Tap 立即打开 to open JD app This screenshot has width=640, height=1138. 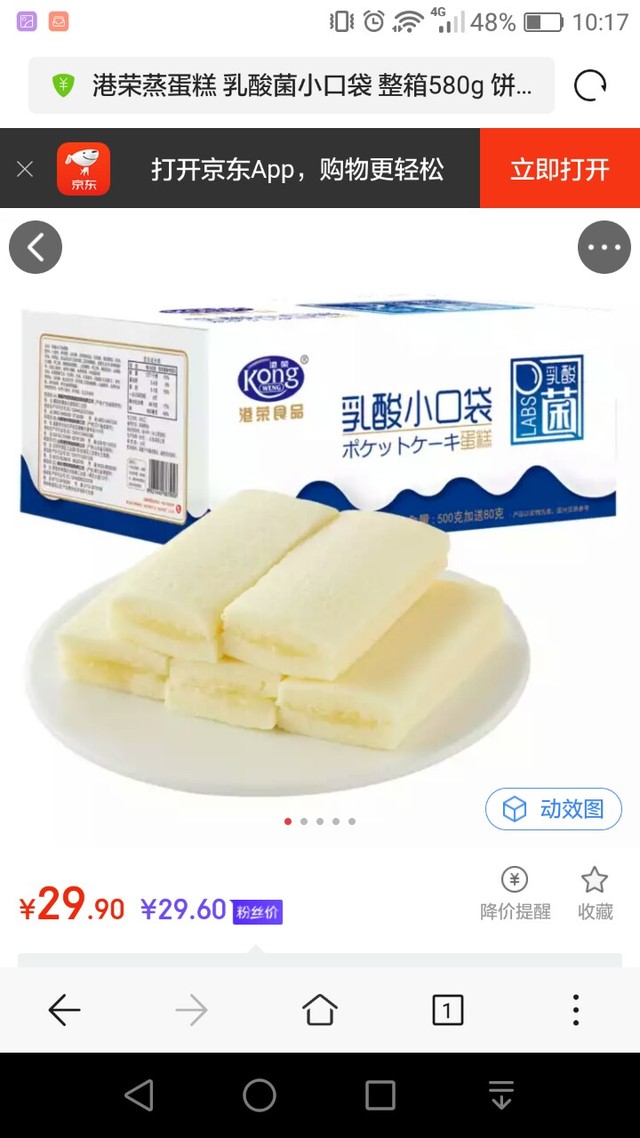coord(559,169)
